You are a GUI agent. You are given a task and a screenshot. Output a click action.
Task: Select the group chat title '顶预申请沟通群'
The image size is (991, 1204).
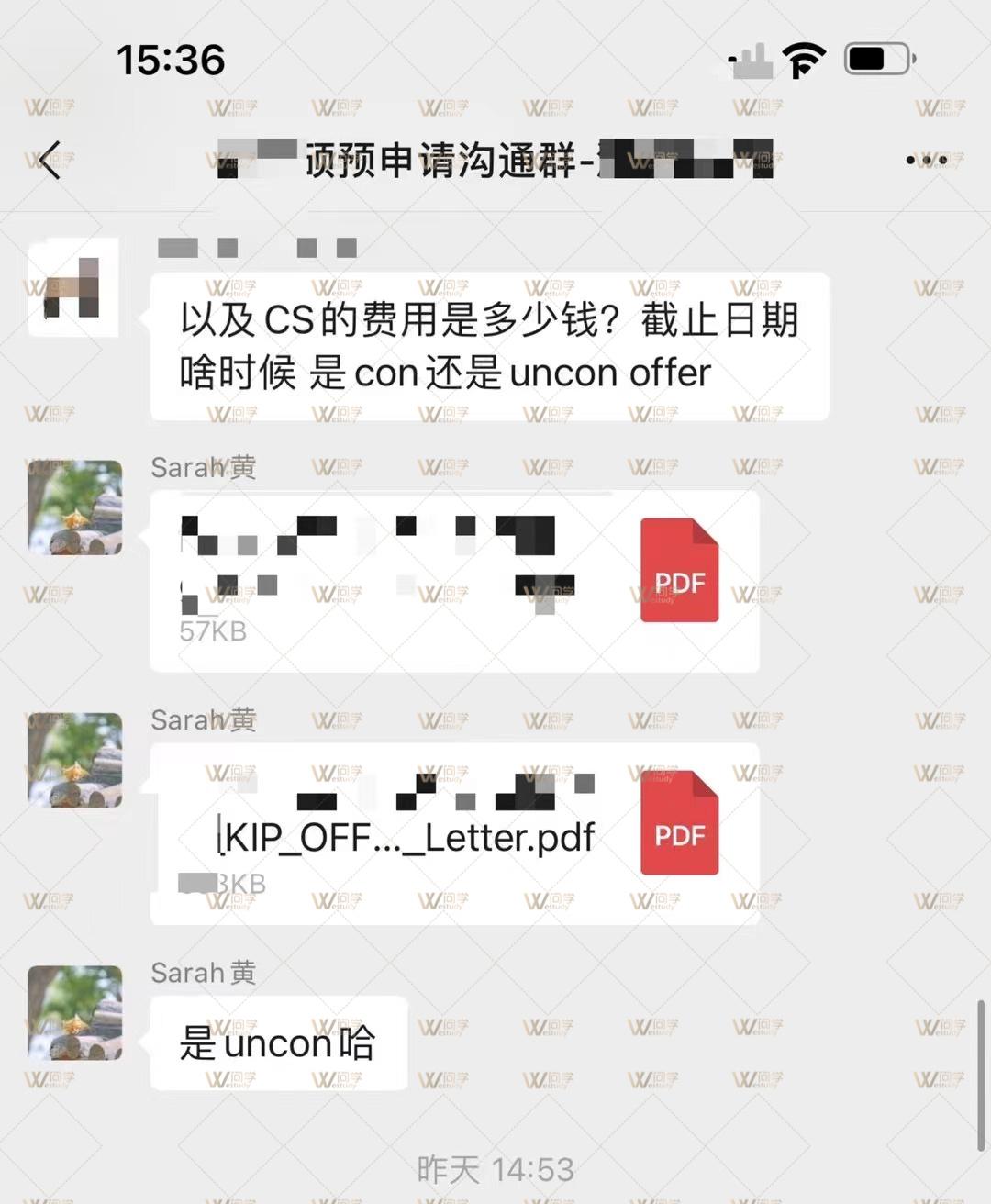[459, 159]
